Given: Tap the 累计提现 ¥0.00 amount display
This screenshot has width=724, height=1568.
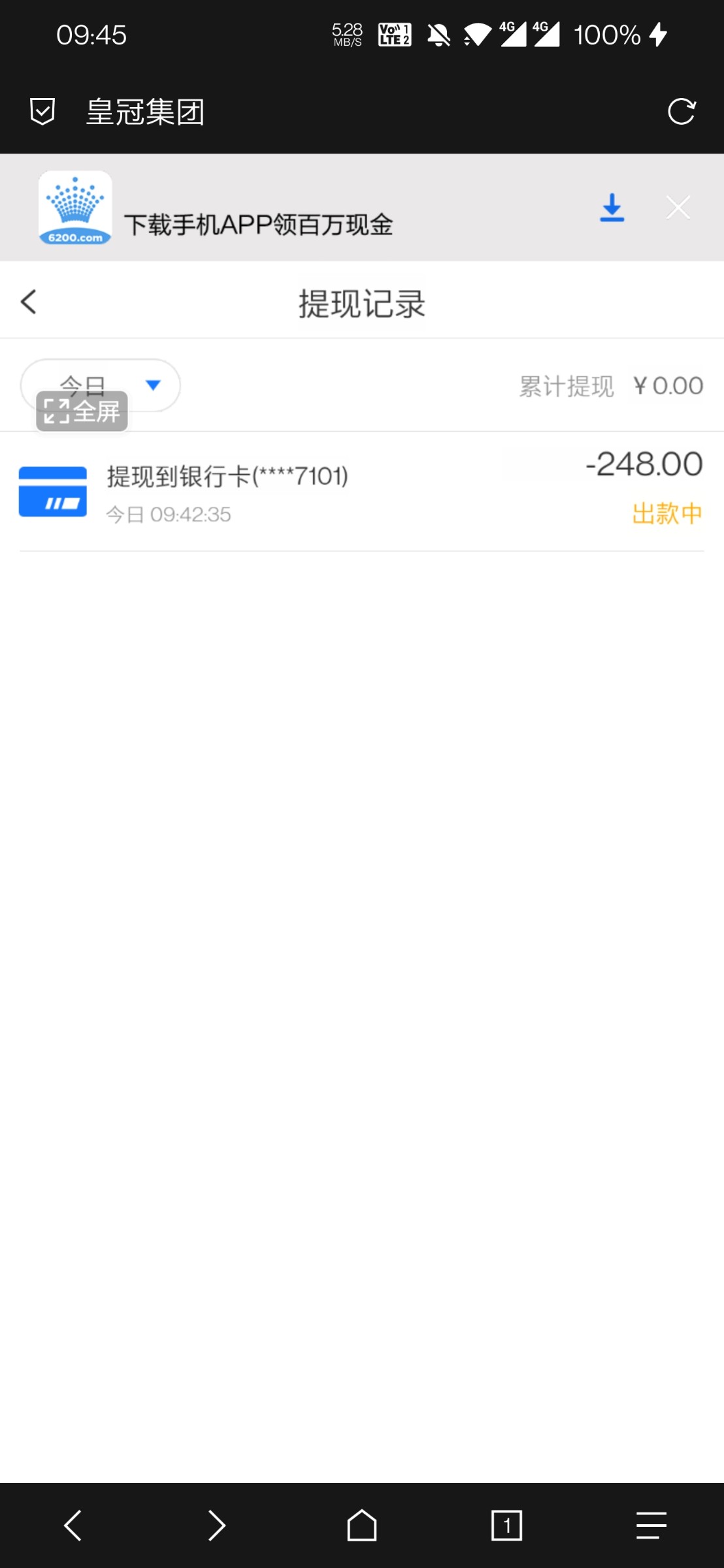Looking at the screenshot, I should pos(610,385).
